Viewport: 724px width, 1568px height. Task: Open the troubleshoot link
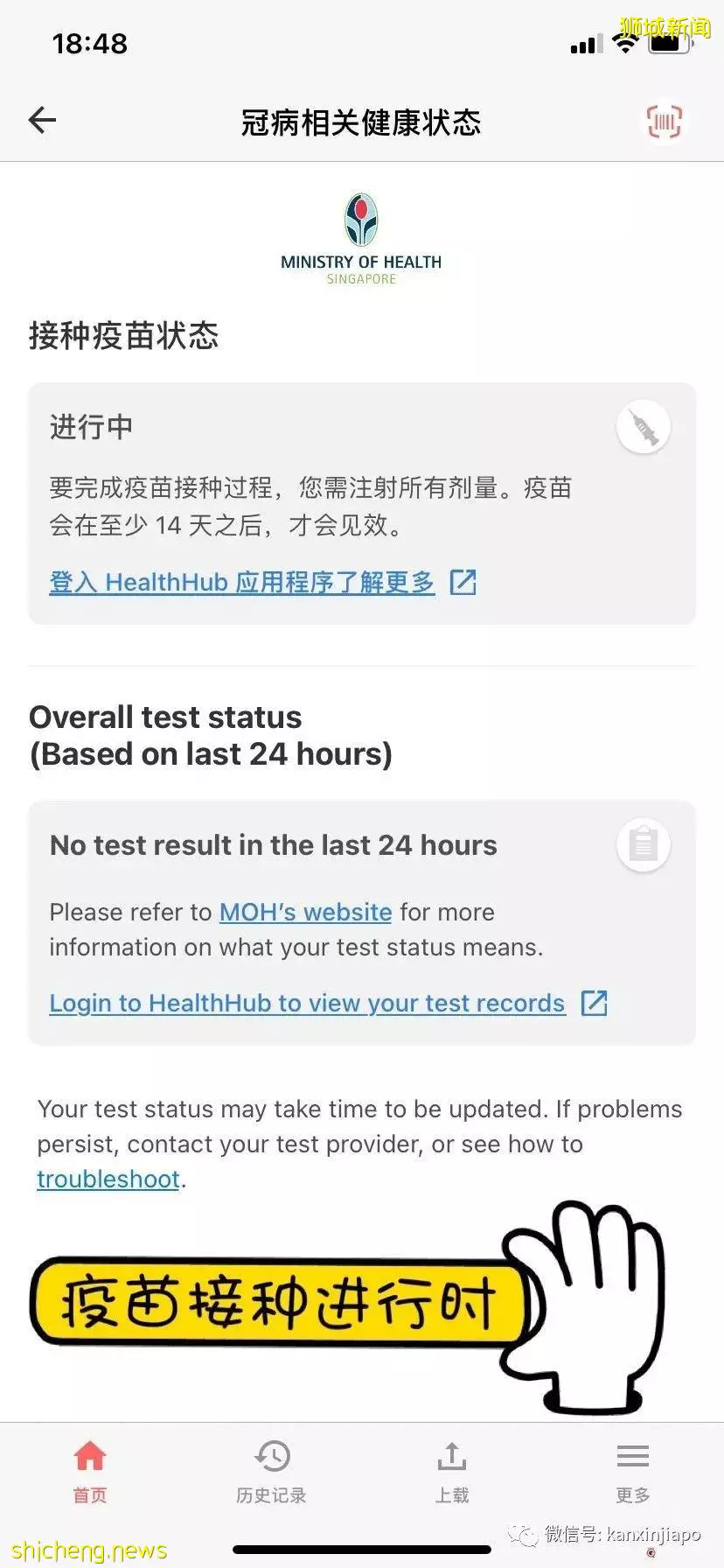pyautogui.click(x=108, y=1179)
